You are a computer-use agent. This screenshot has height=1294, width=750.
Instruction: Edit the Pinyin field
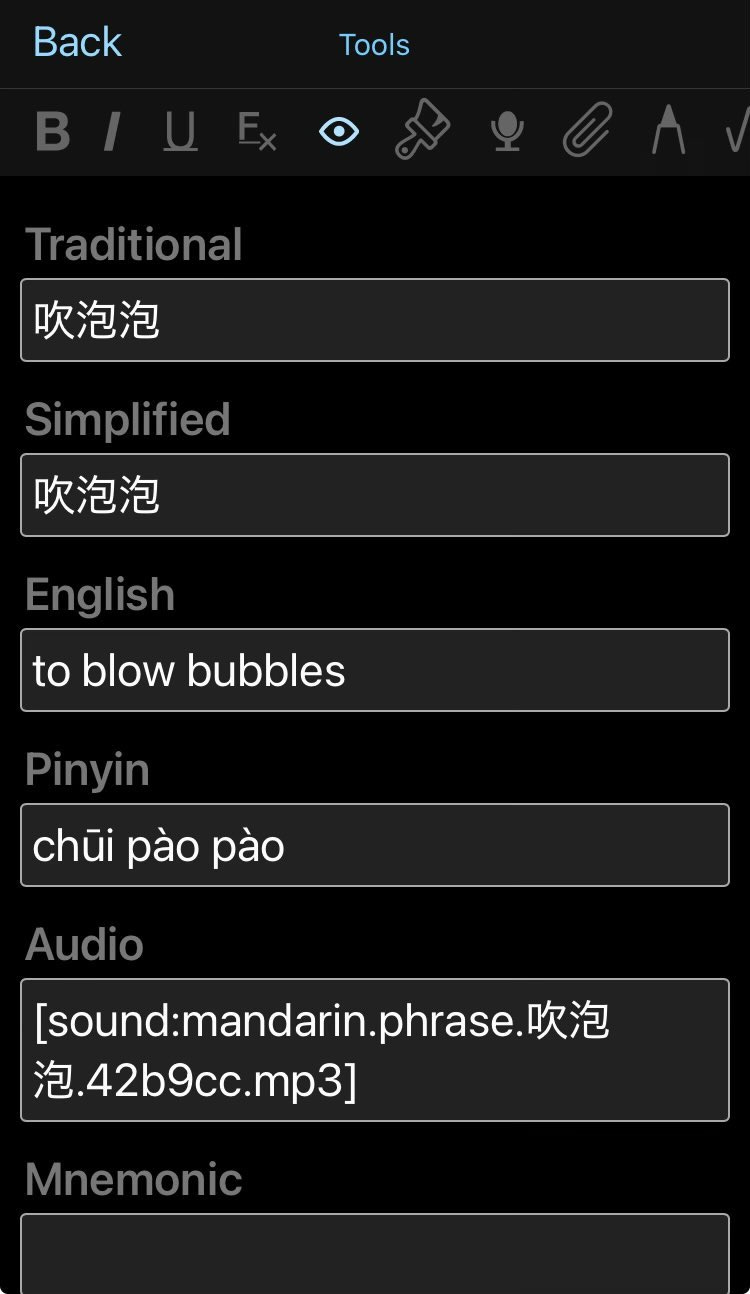coord(375,845)
